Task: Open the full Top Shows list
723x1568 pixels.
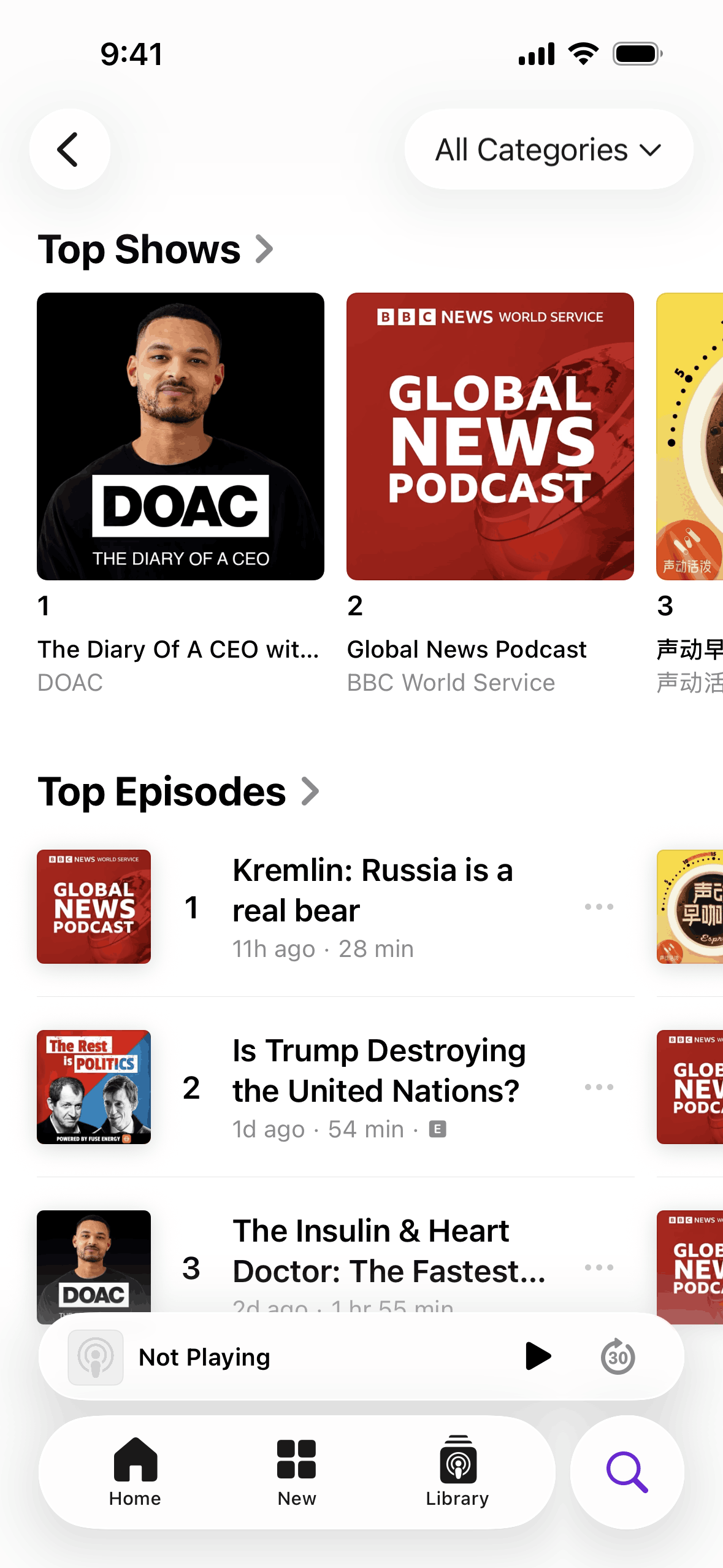Action: click(x=156, y=250)
